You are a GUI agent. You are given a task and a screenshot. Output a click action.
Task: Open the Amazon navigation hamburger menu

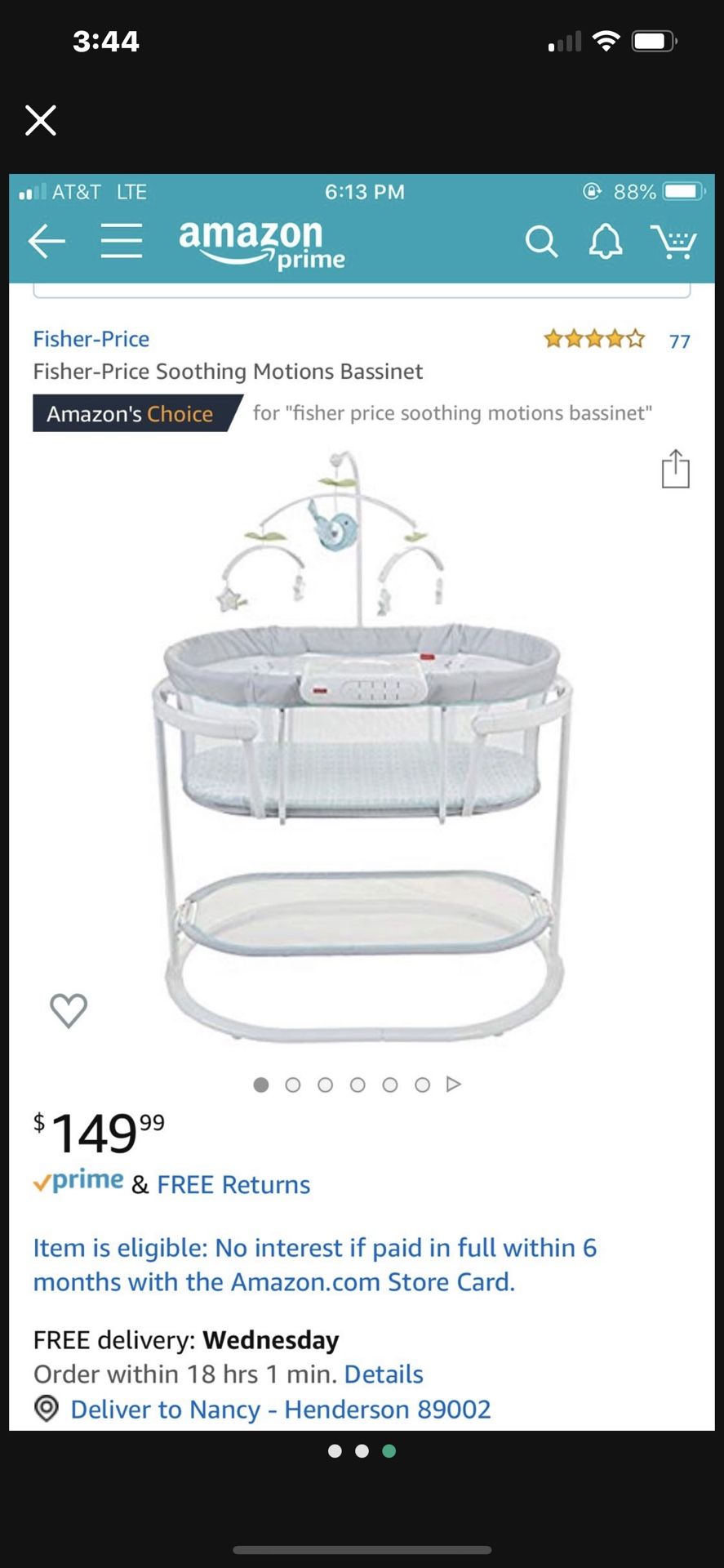[122, 241]
